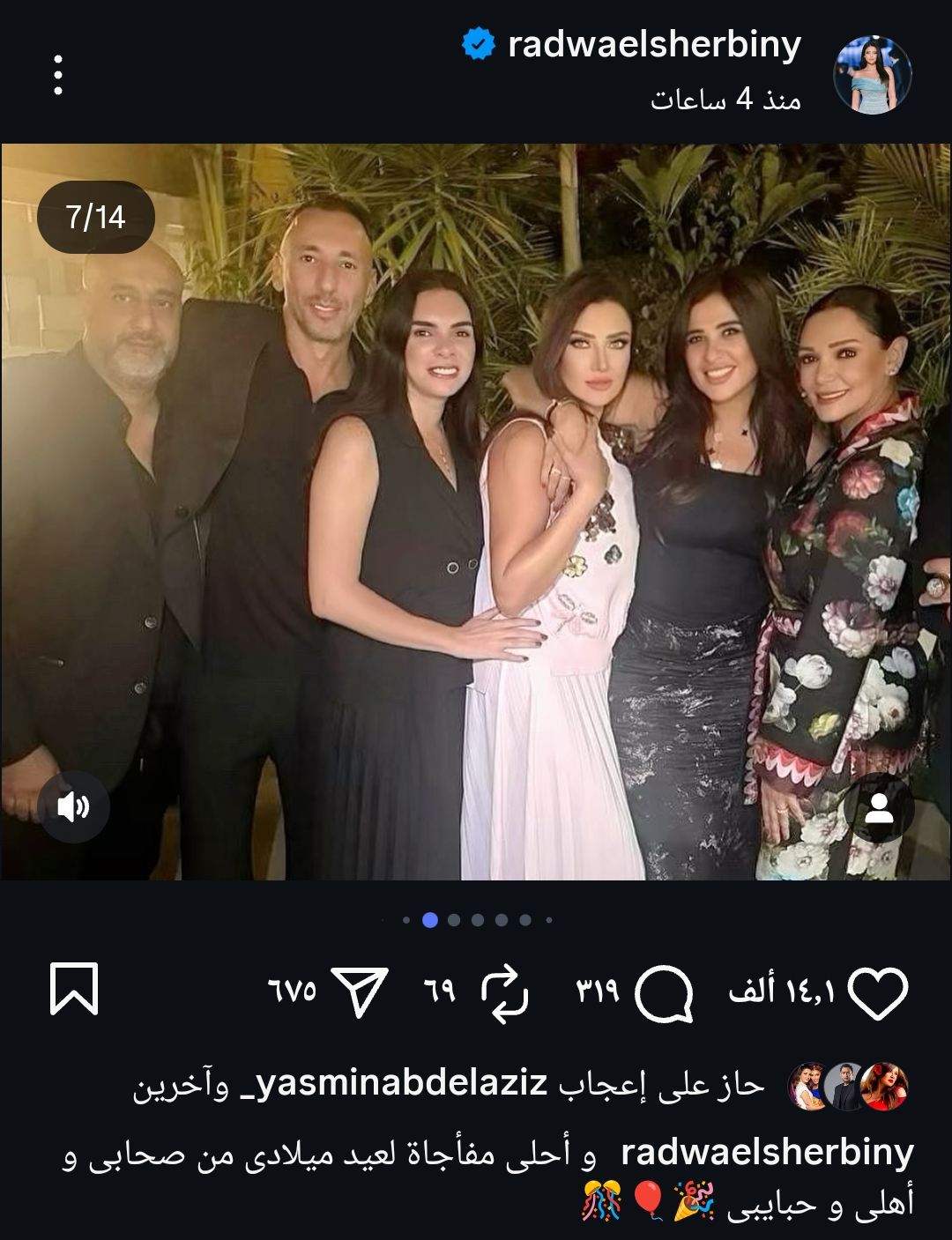Screen dimensions: 952x1240
Task: View the list of likers' avatars
Action: (x=846, y=1085)
